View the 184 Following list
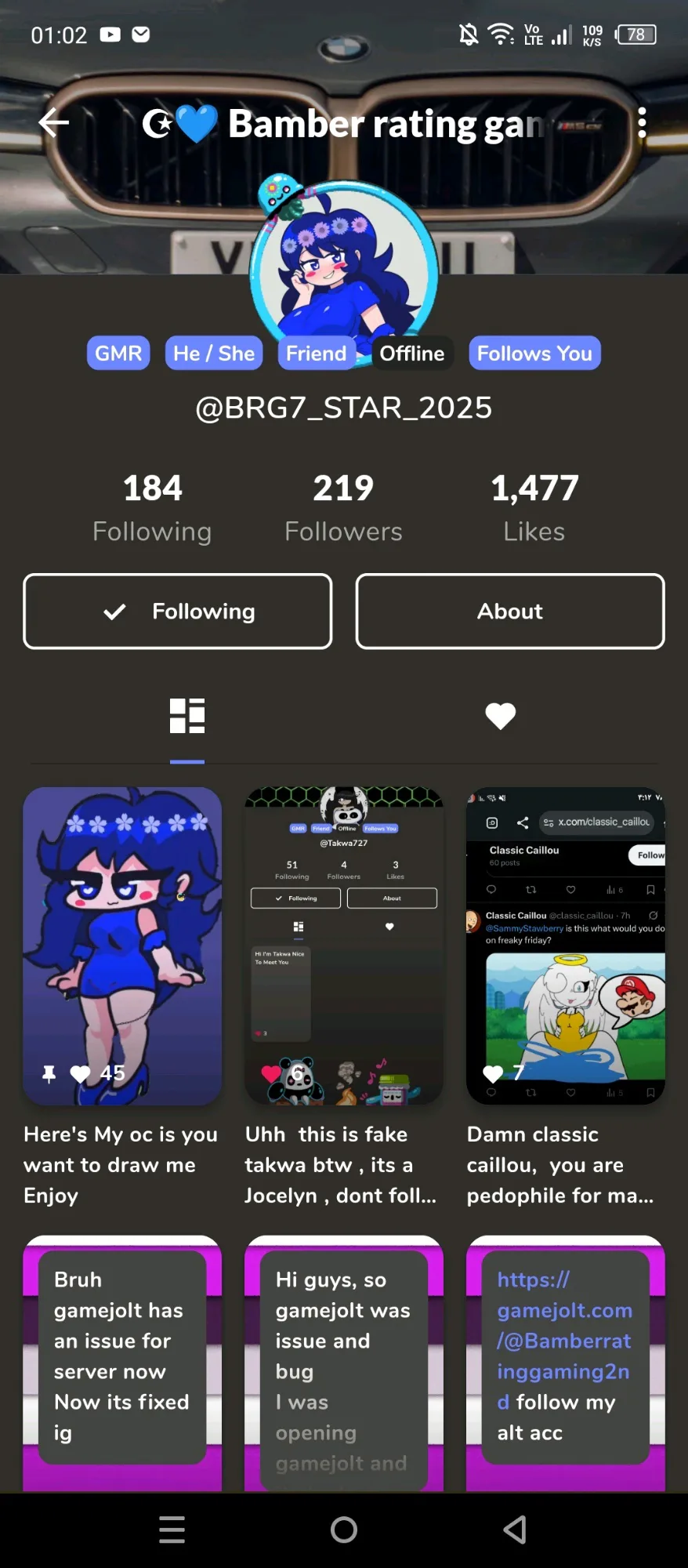Viewport: 688px width, 1568px height. tap(152, 508)
